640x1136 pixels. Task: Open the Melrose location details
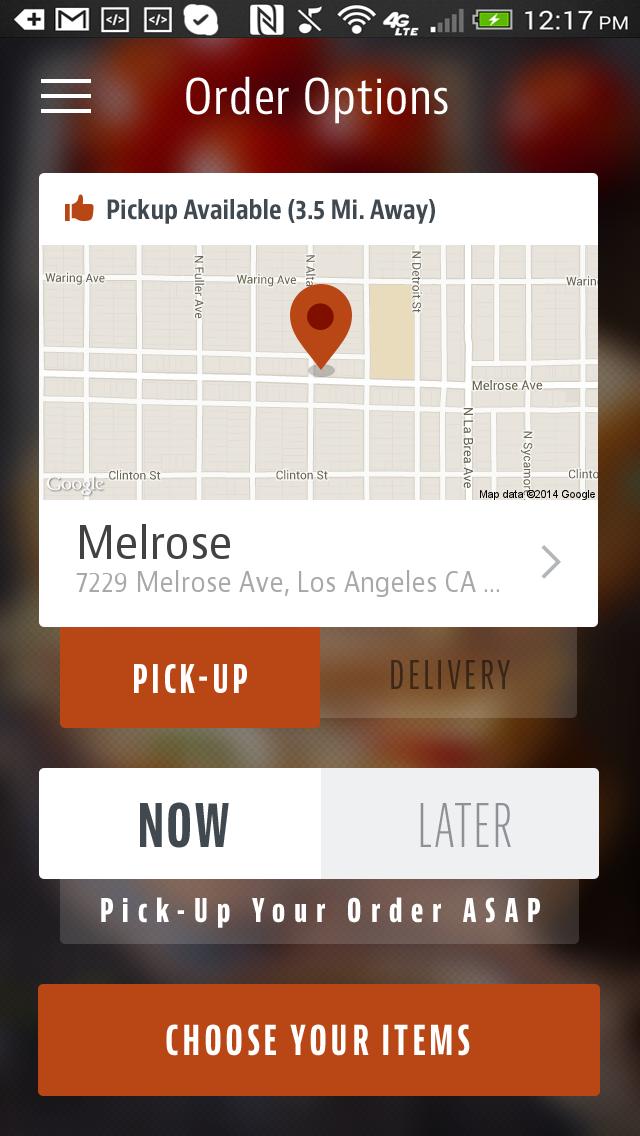click(x=318, y=563)
